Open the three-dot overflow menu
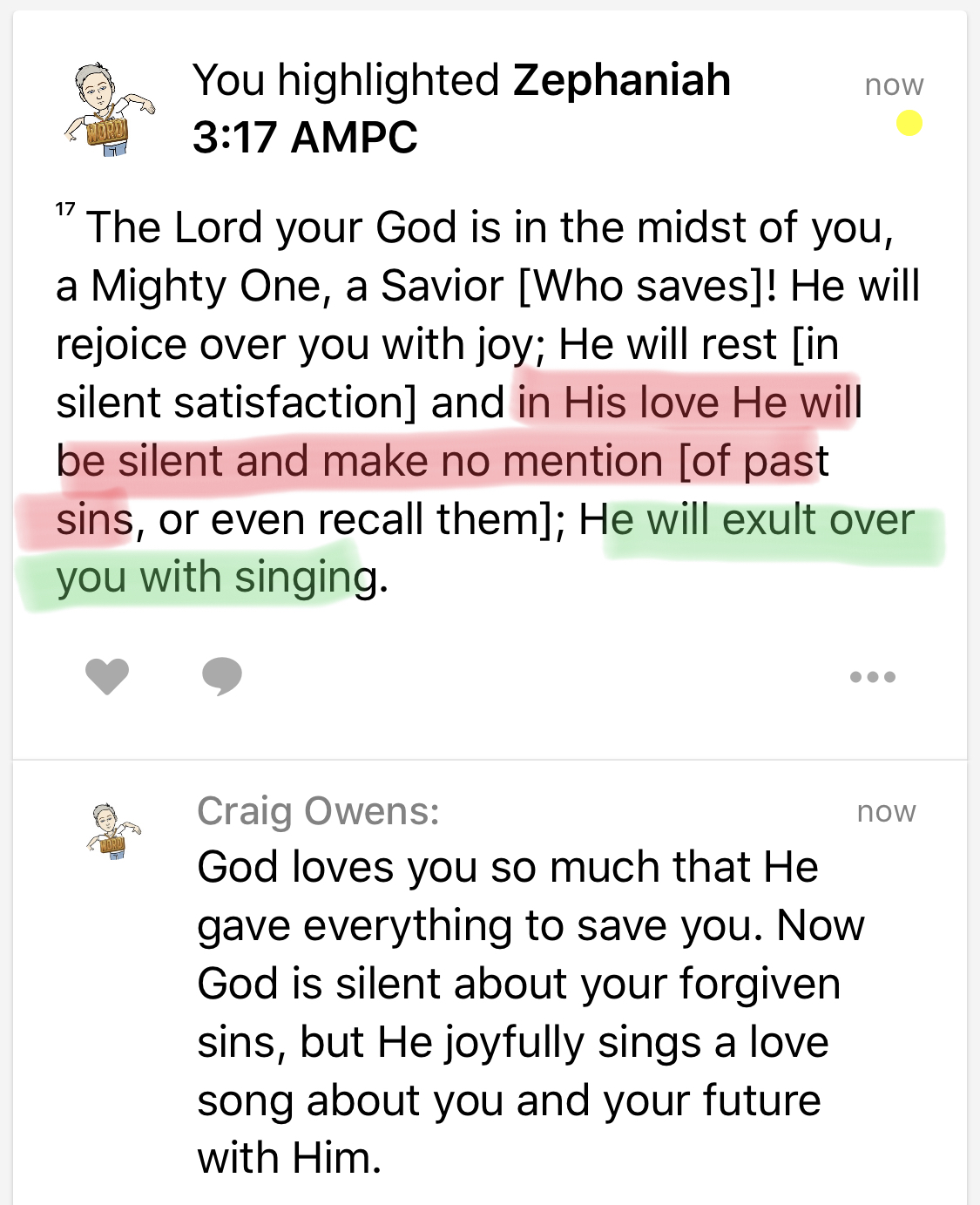Screen dimensions: 980x1205 pyautogui.click(x=873, y=677)
